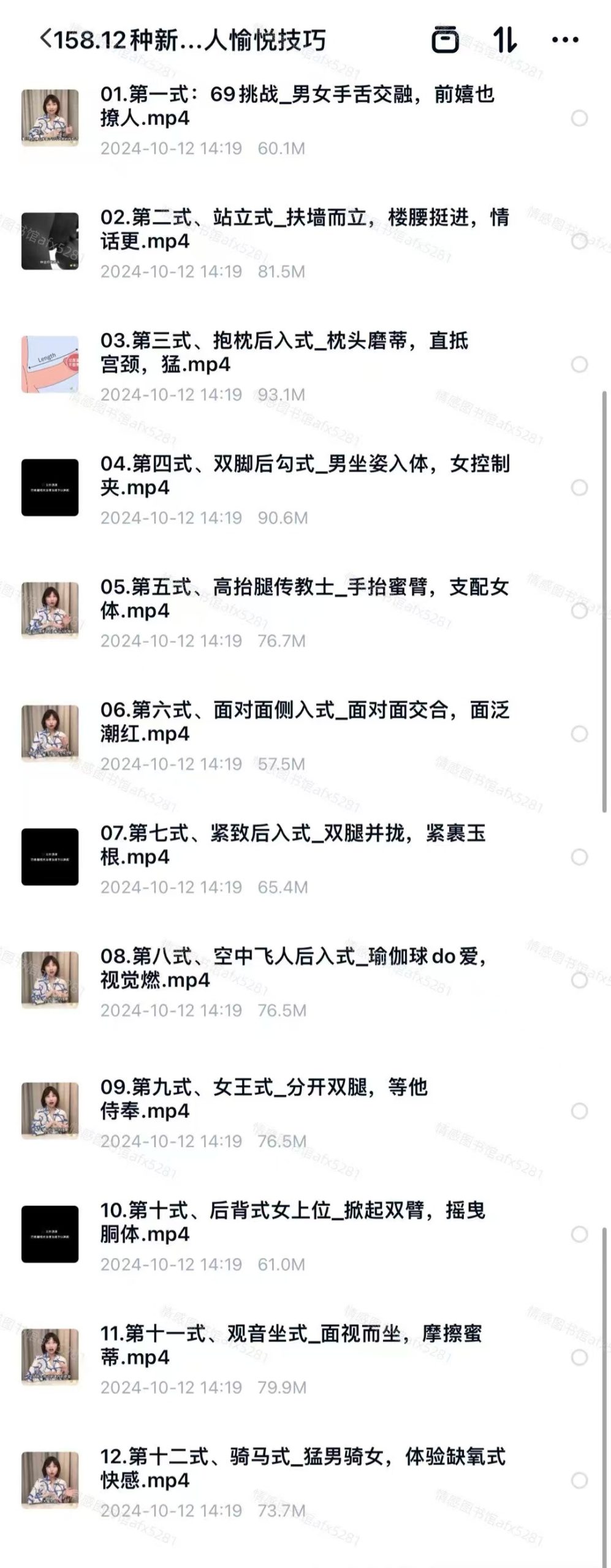
Task: Tick the selection circle for file 10
Action: pyautogui.click(x=579, y=1234)
